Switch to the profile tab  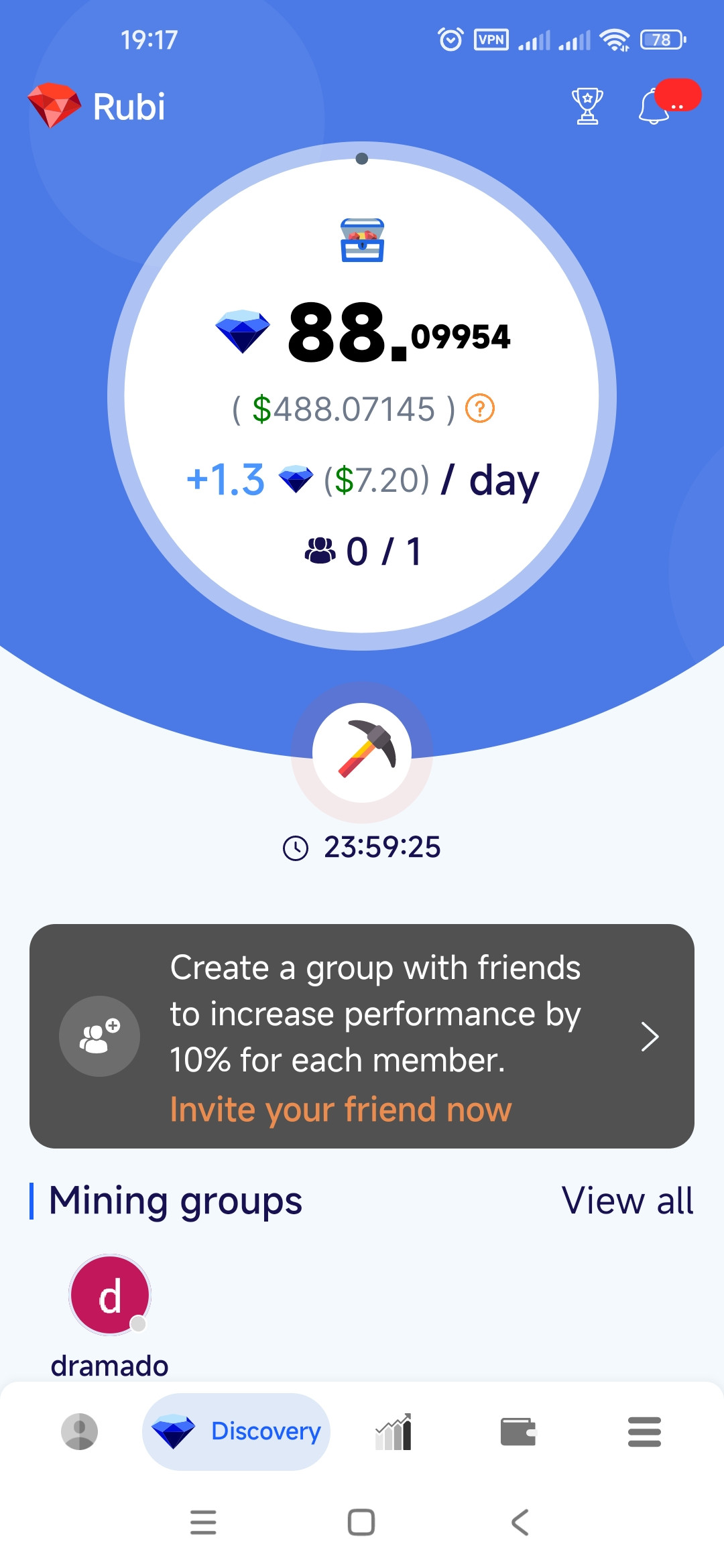click(79, 1432)
